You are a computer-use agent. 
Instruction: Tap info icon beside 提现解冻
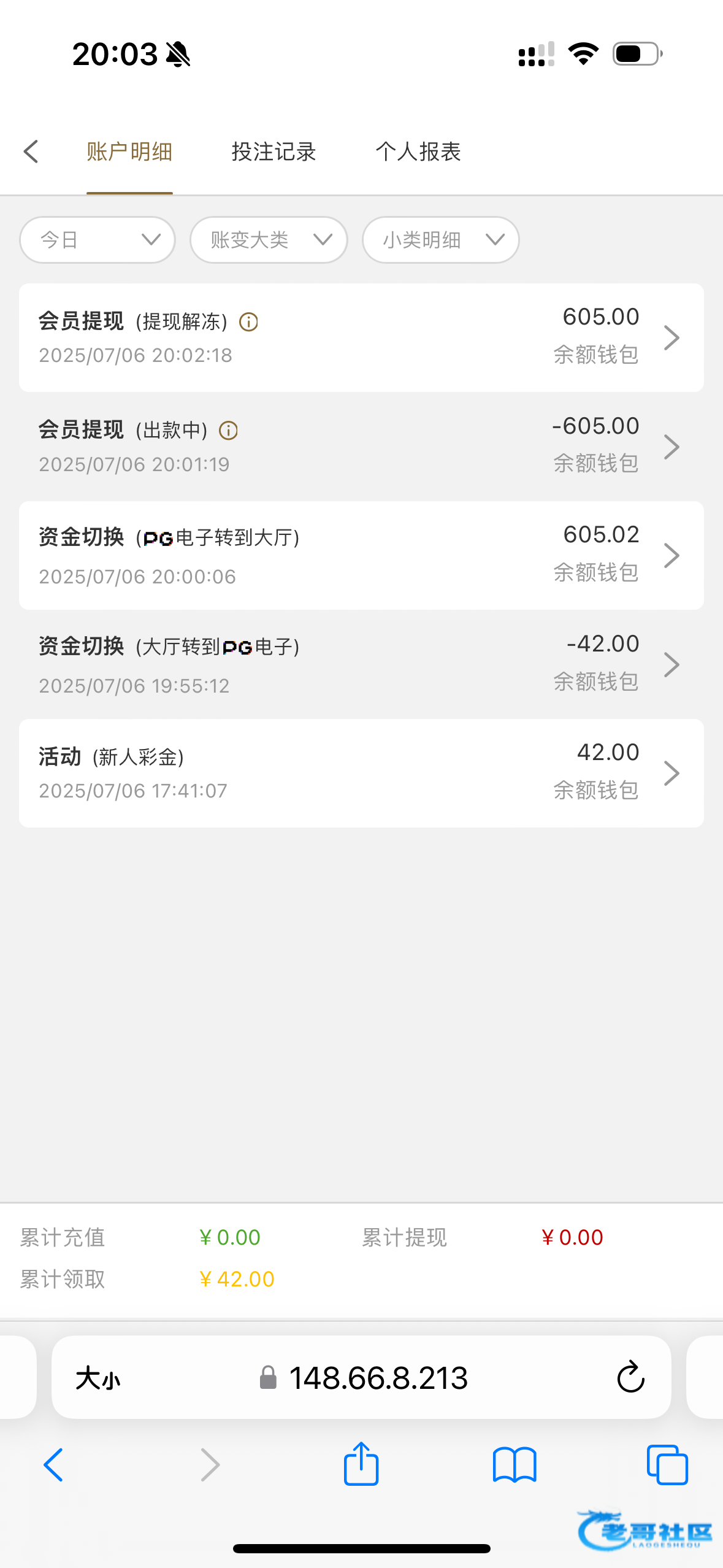248,321
